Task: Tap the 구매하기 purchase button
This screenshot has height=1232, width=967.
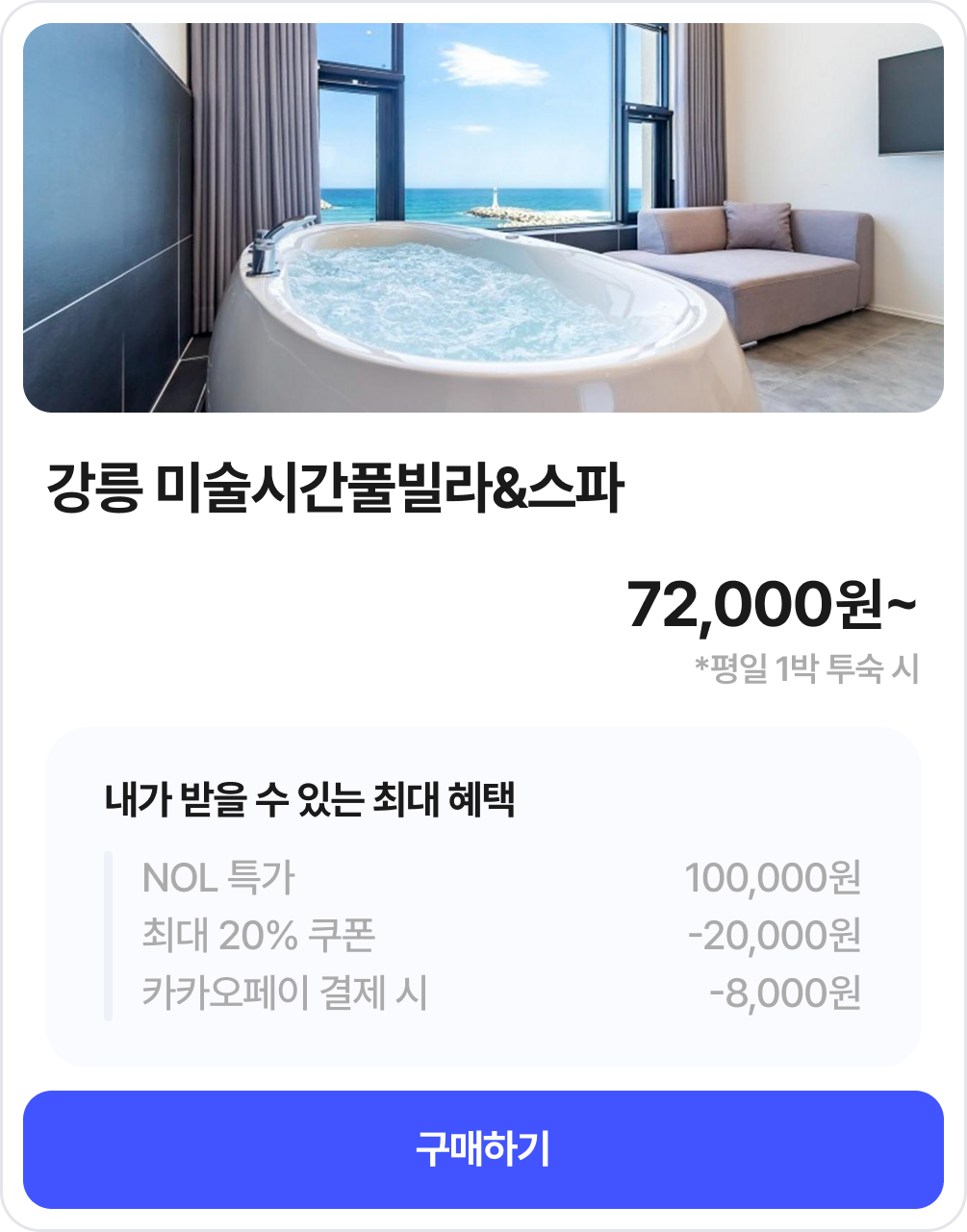Action: tap(483, 1149)
